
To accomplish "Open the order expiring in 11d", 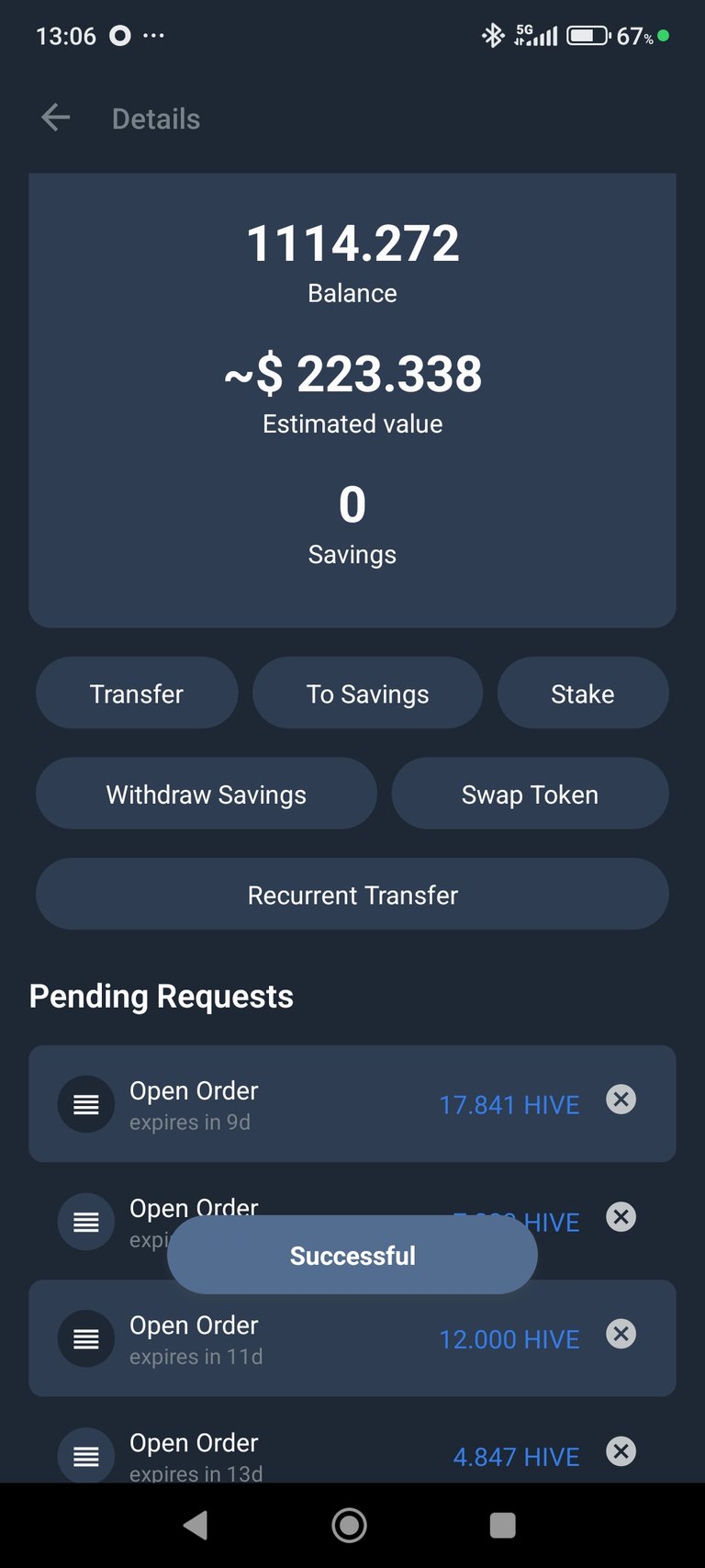I will coord(352,1338).
